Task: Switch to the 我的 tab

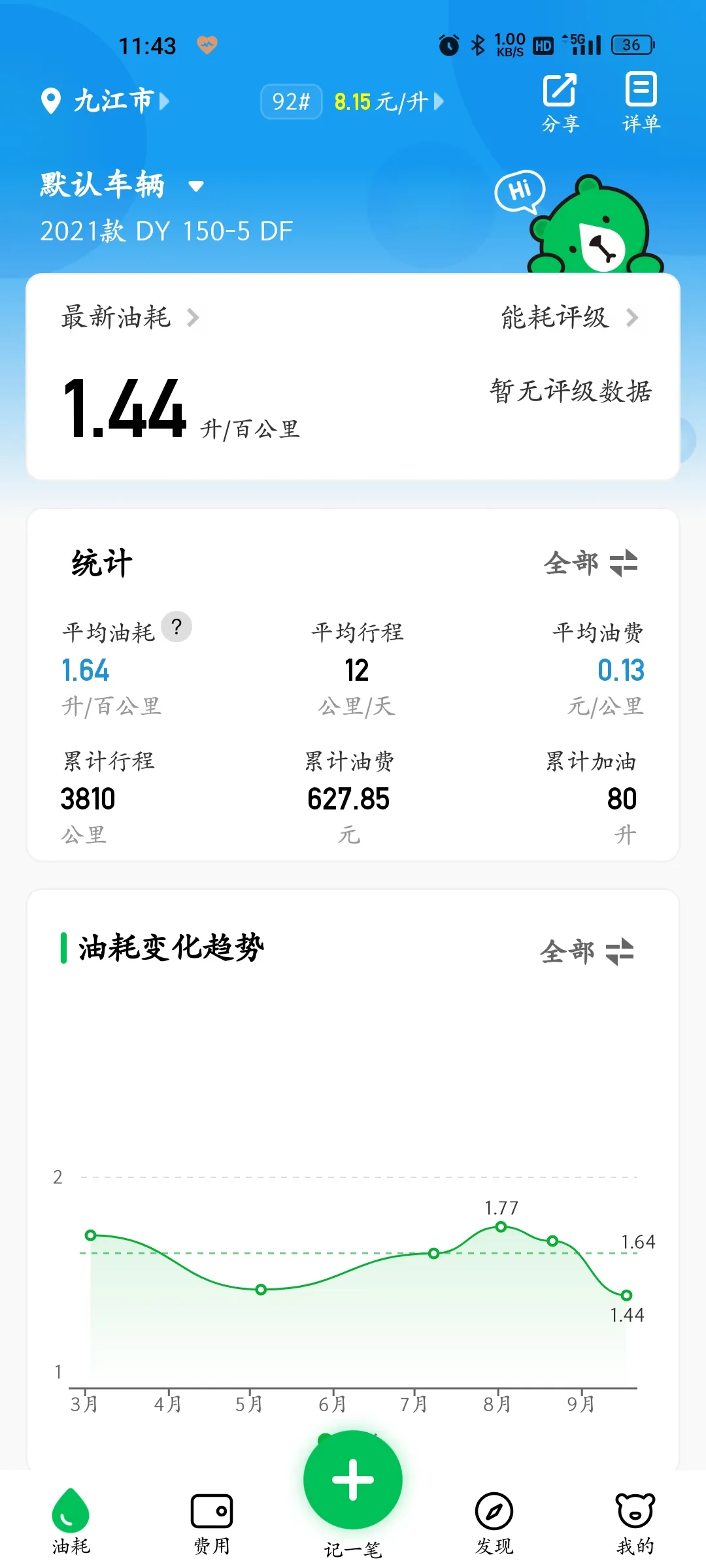Action: tap(635, 1522)
